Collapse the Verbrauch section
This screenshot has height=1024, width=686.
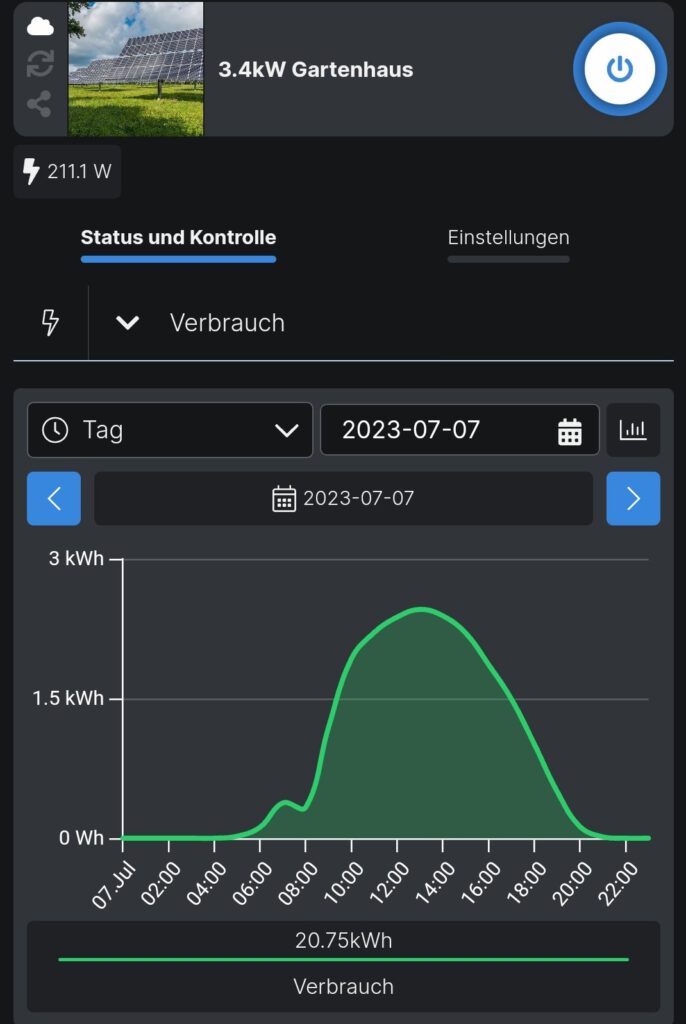pyautogui.click(x=127, y=323)
